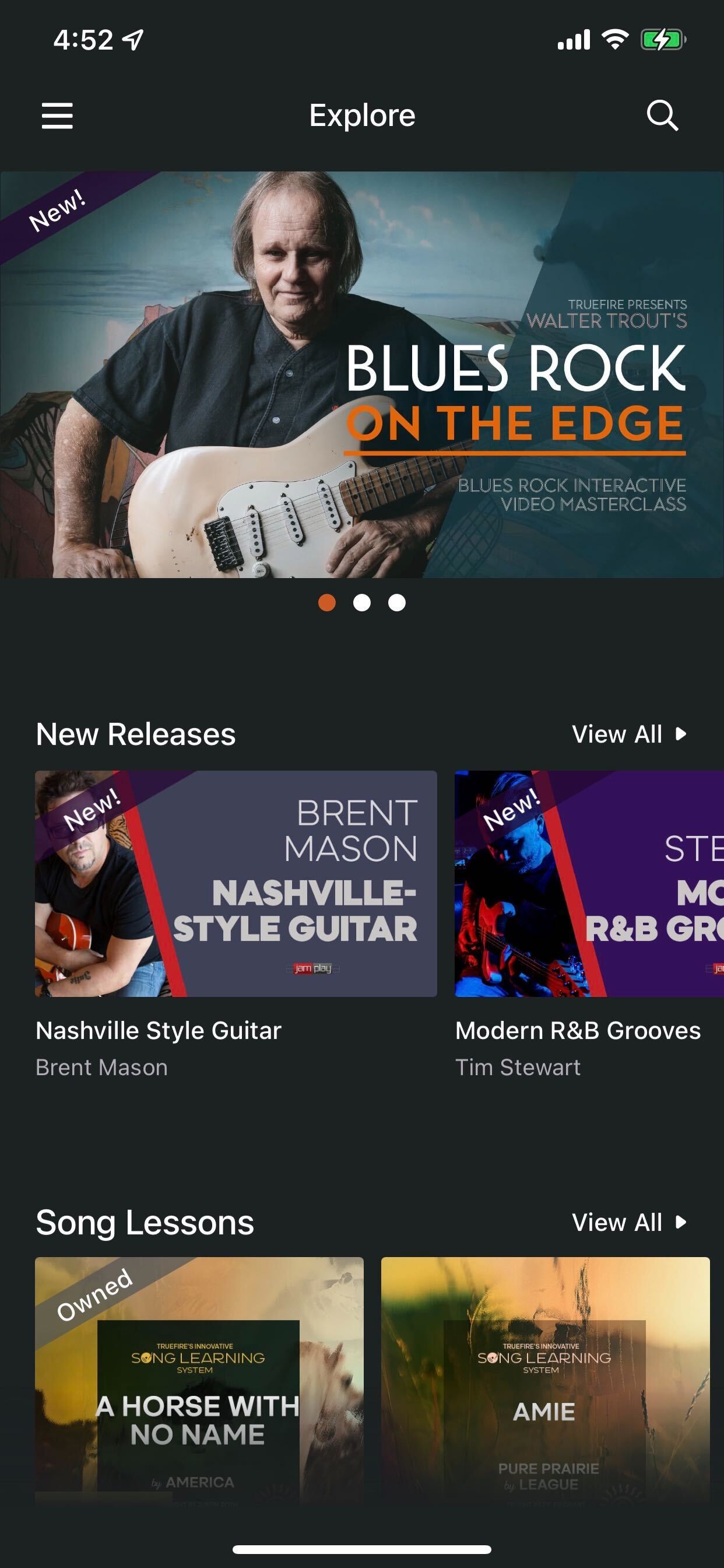Open the search icon

coord(662,116)
